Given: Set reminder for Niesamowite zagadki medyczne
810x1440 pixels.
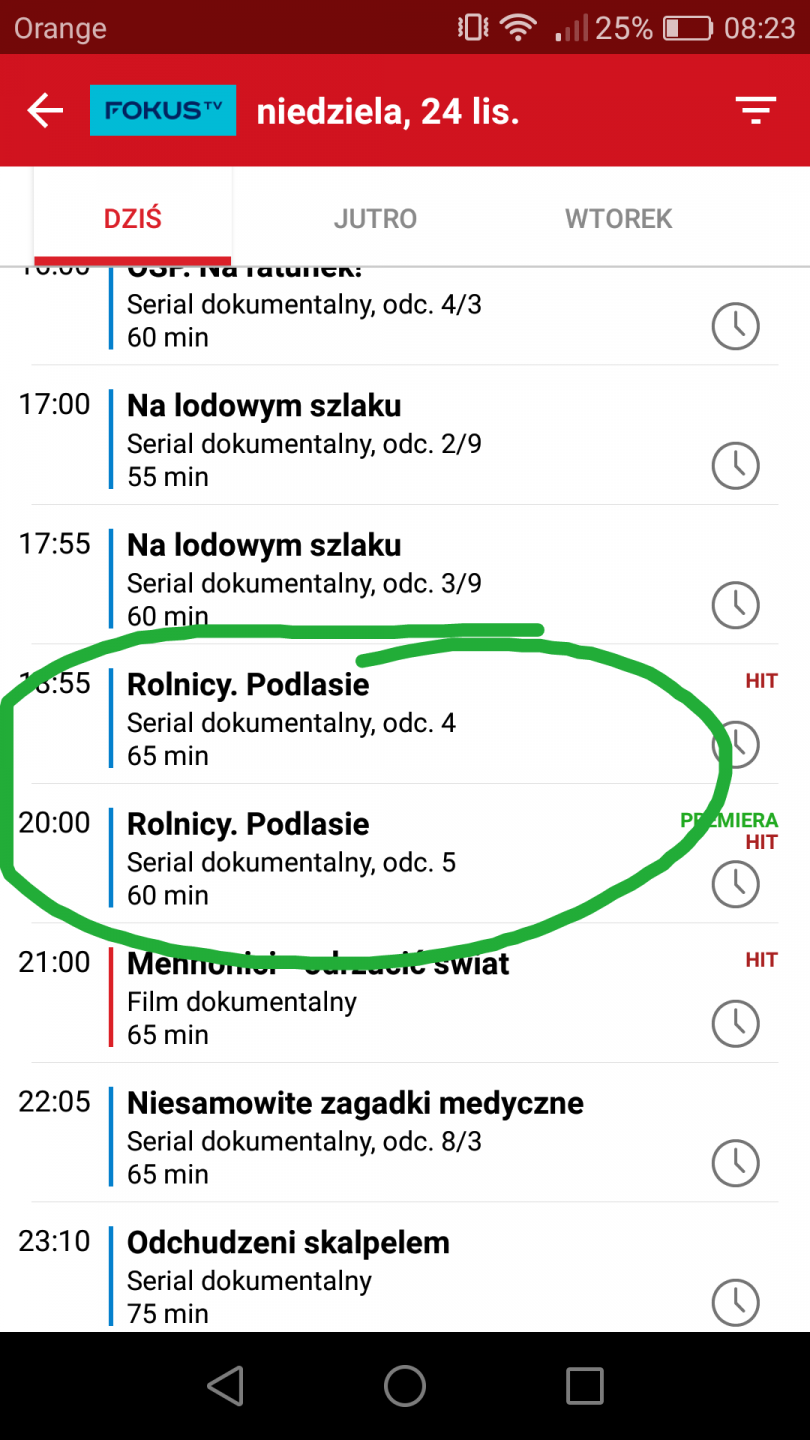Looking at the screenshot, I should (x=735, y=1163).
